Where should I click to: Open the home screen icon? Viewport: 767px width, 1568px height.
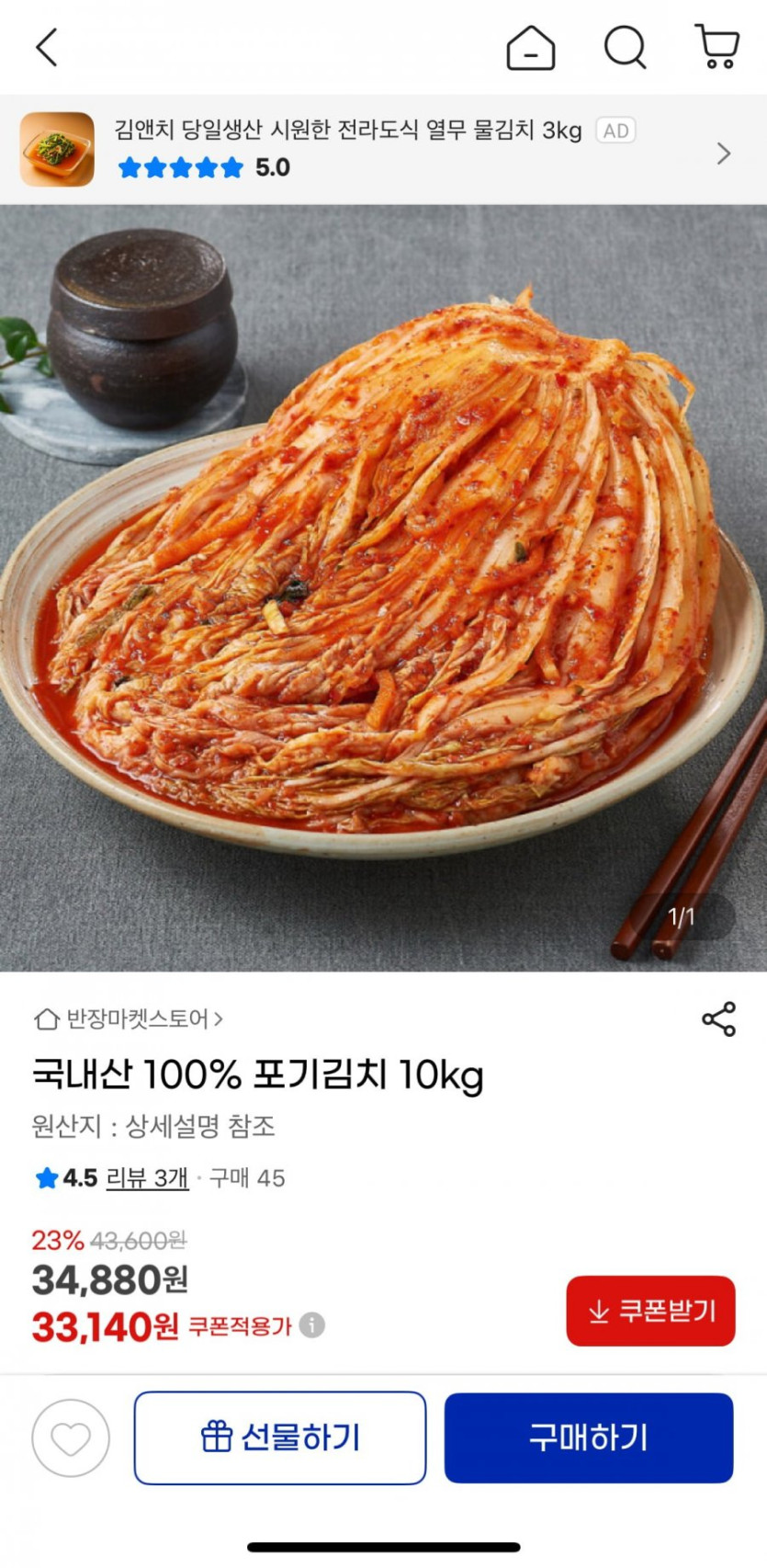(531, 50)
